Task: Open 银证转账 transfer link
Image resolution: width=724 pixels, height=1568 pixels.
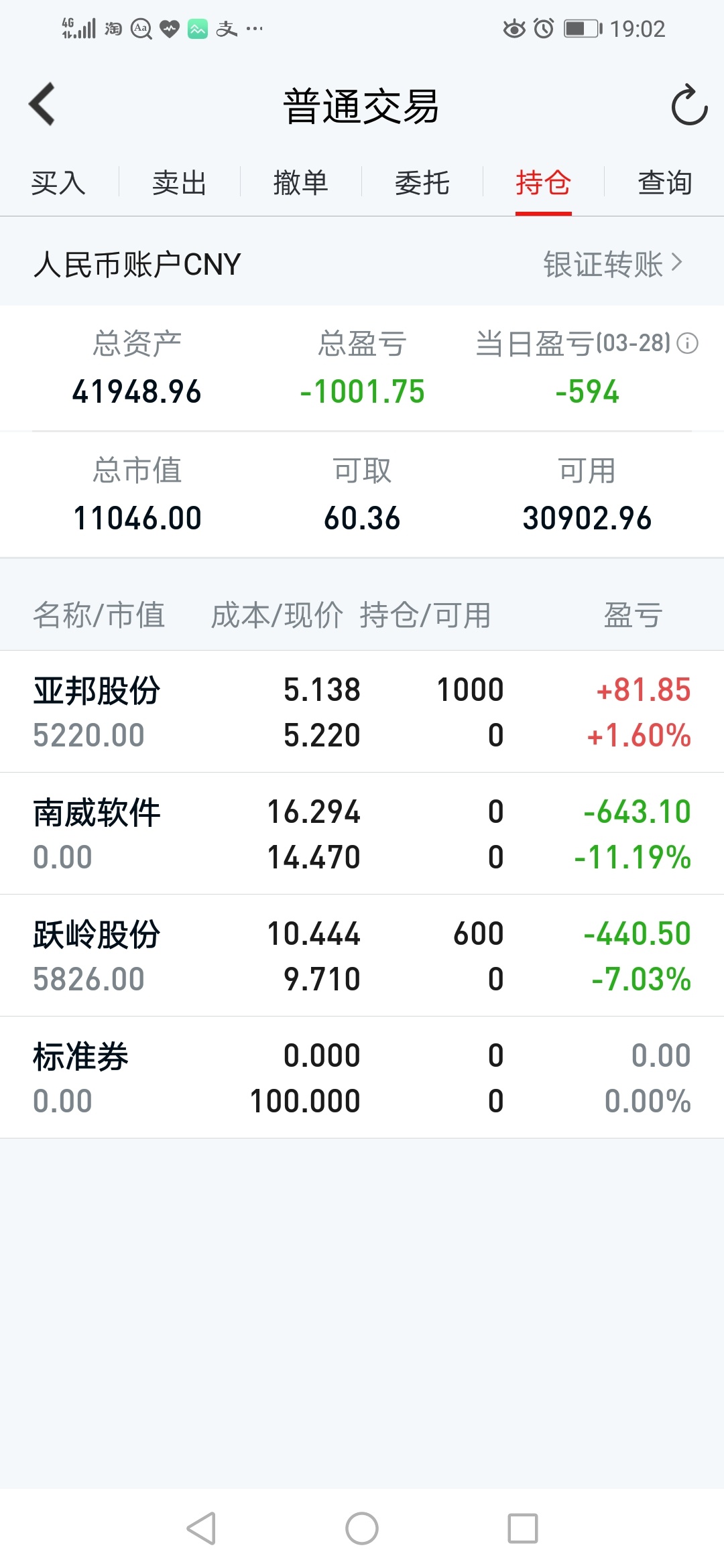Action: [613, 263]
